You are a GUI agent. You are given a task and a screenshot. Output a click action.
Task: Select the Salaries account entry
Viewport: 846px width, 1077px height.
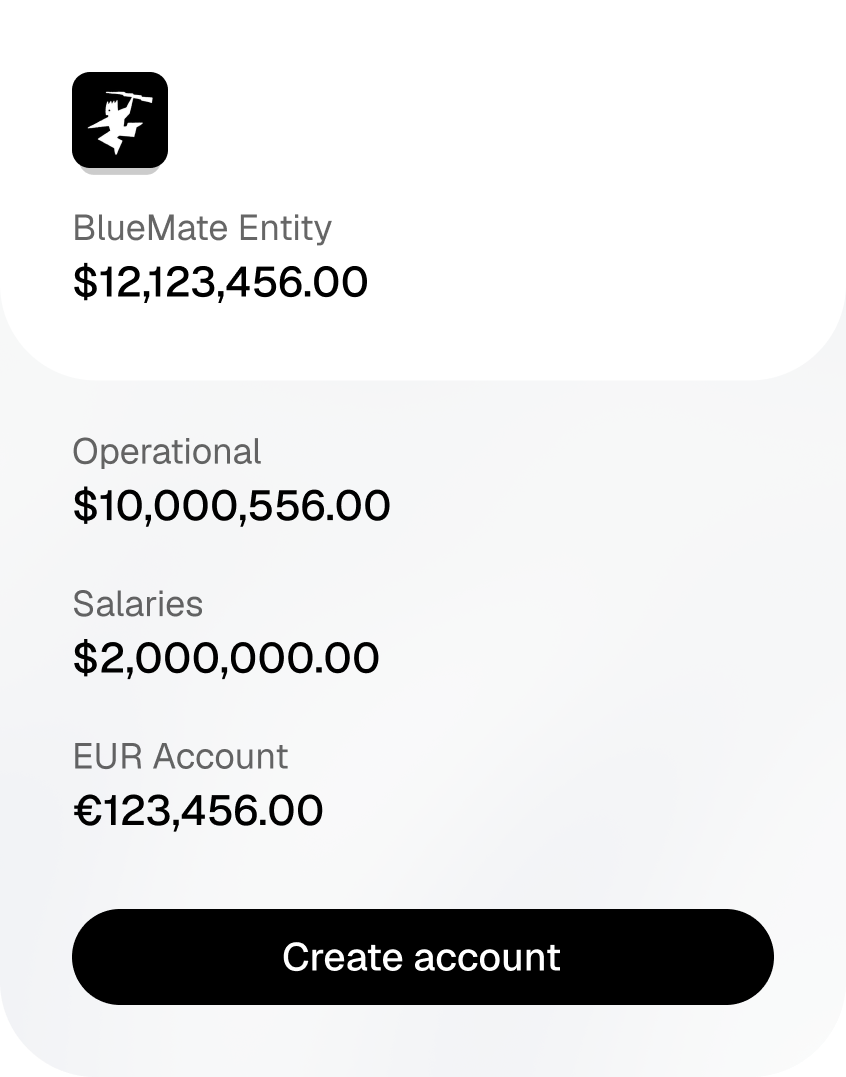[225, 632]
